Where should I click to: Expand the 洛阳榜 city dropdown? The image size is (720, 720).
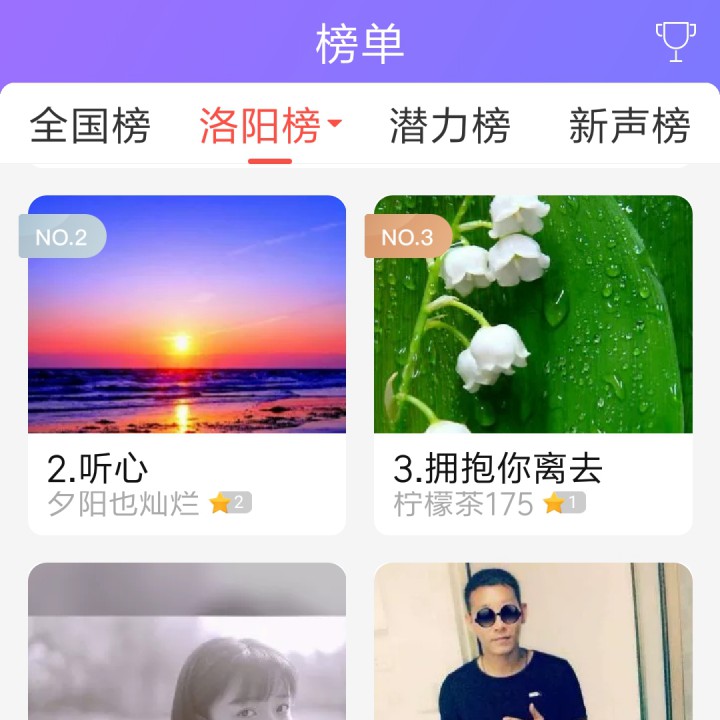[x=270, y=127]
